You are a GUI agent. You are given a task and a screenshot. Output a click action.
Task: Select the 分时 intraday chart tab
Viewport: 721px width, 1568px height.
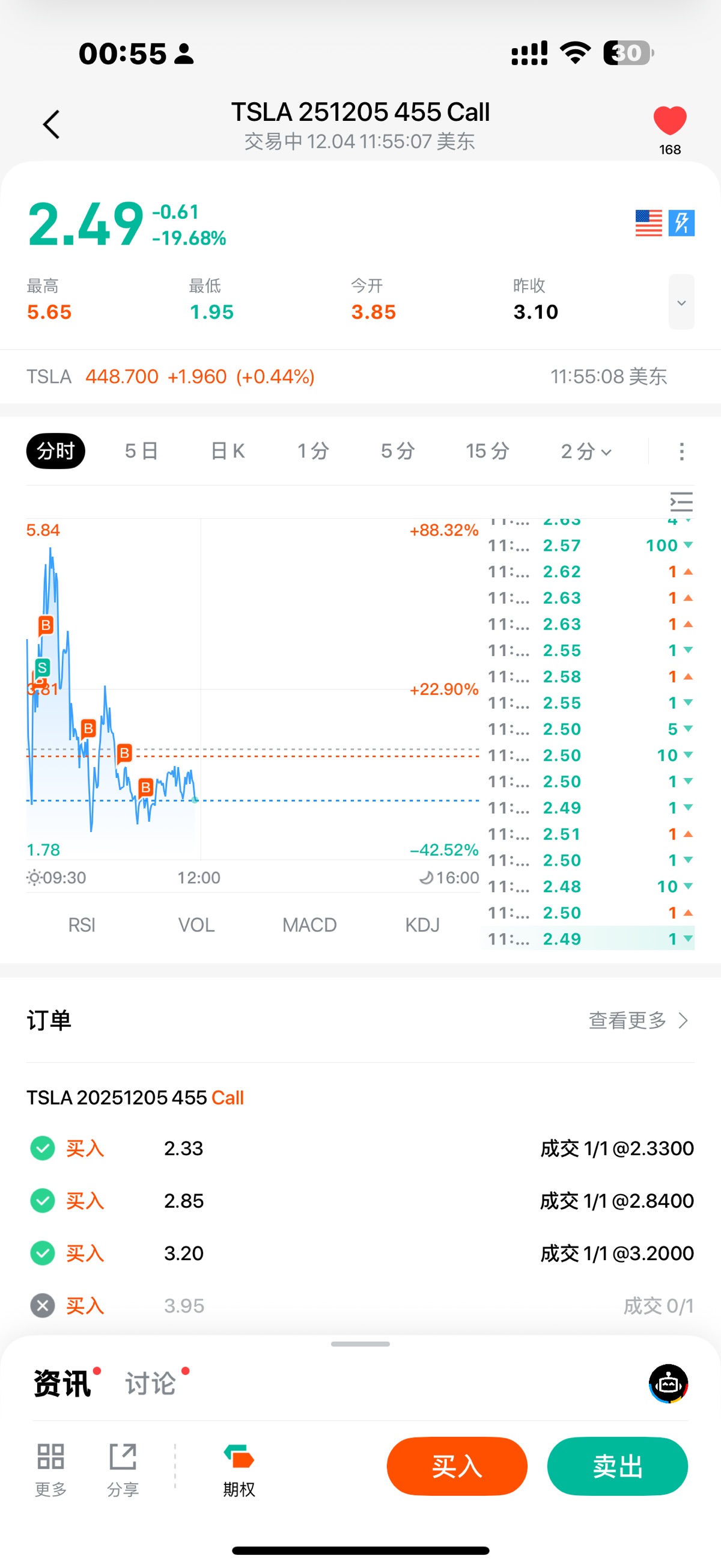[x=55, y=451]
